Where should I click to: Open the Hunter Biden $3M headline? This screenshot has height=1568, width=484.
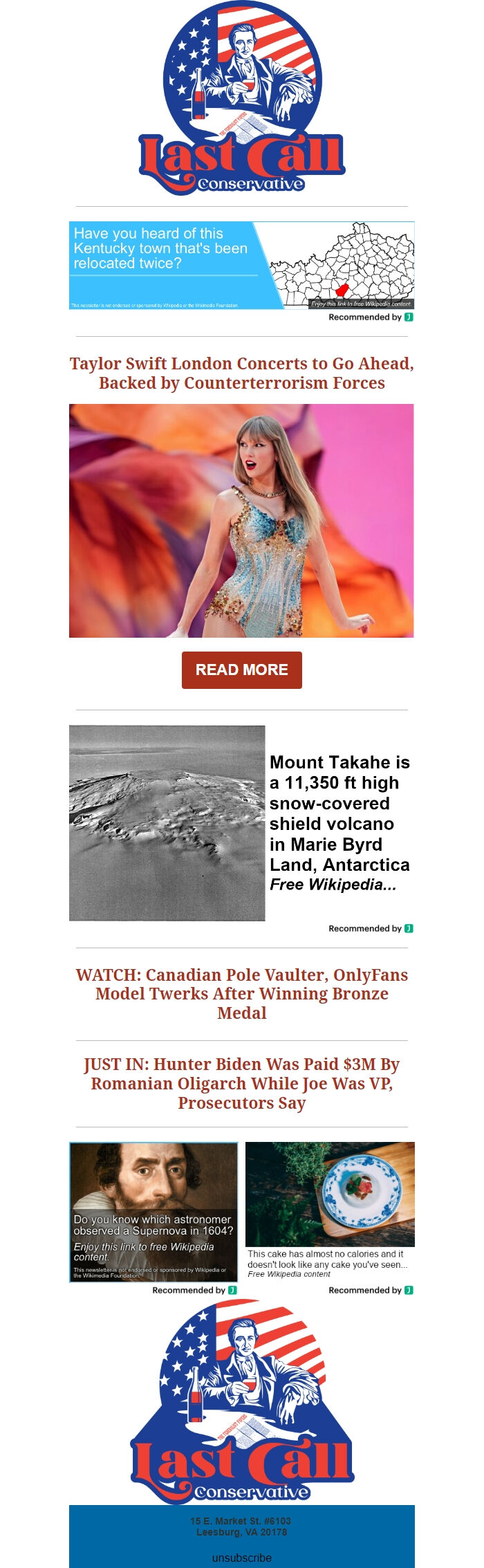point(241,1083)
